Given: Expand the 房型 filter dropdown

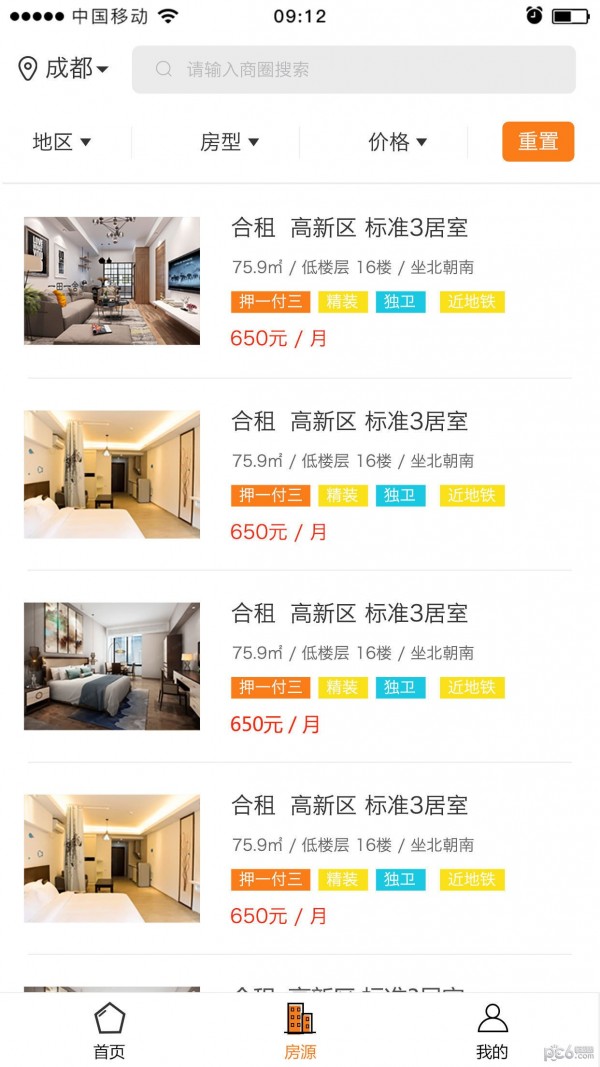Looking at the screenshot, I should (x=229, y=142).
